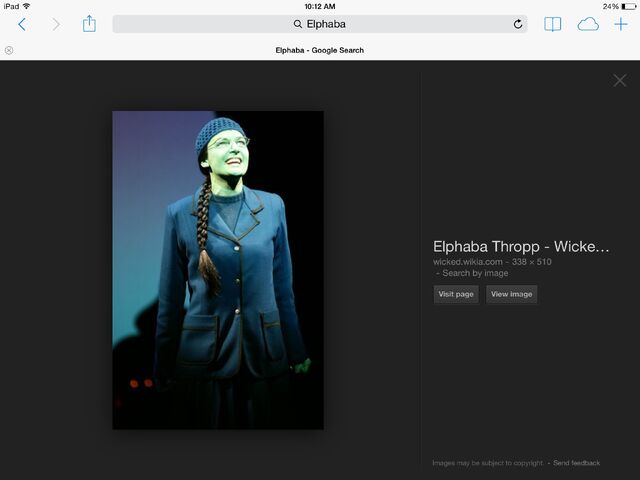This screenshot has height=480, width=640.
Task: Tap the Elphaba address bar
Action: click(319, 24)
